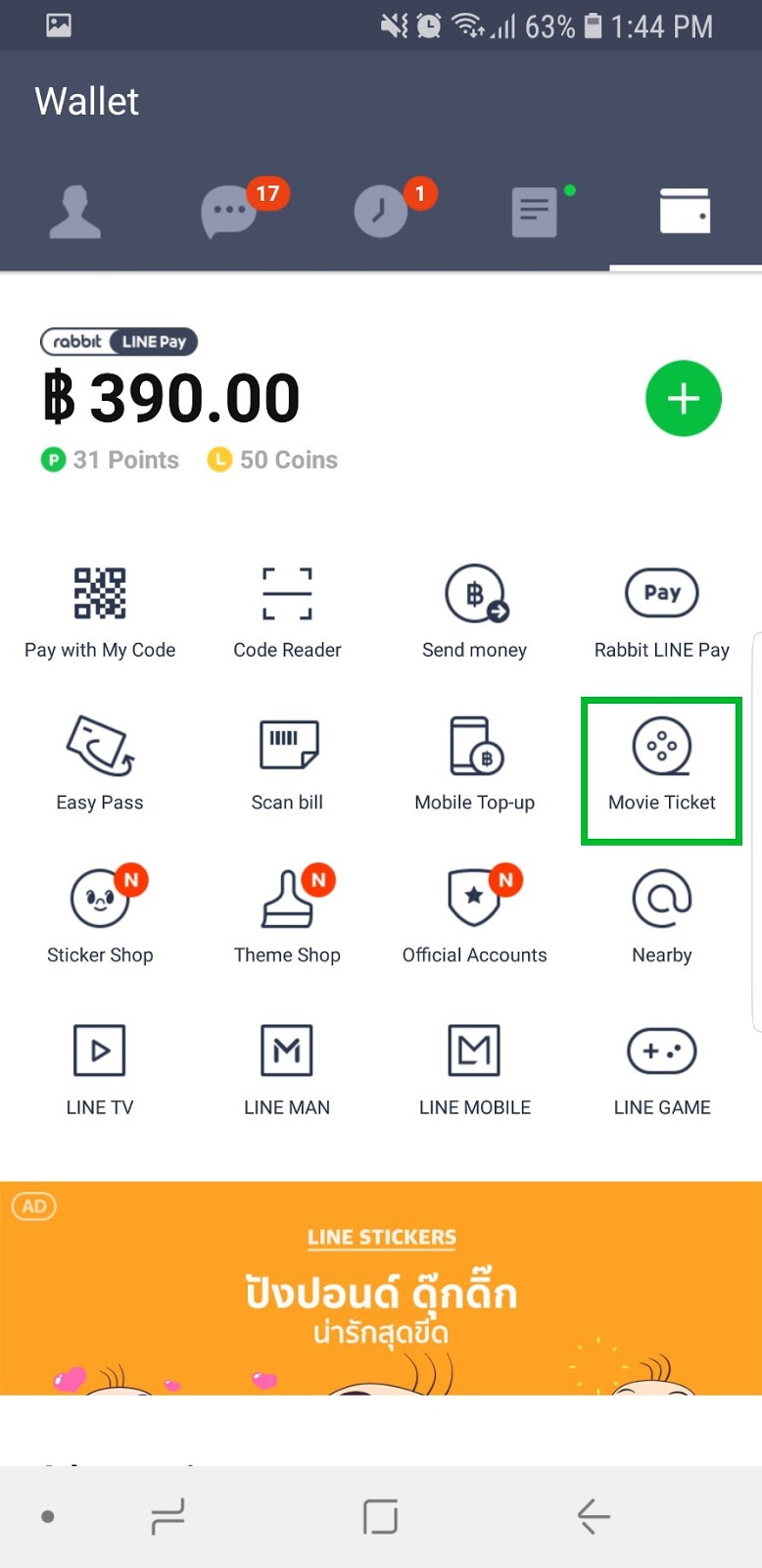Browse the Theme Shop
762x1568 pixels.
[287, 916]
